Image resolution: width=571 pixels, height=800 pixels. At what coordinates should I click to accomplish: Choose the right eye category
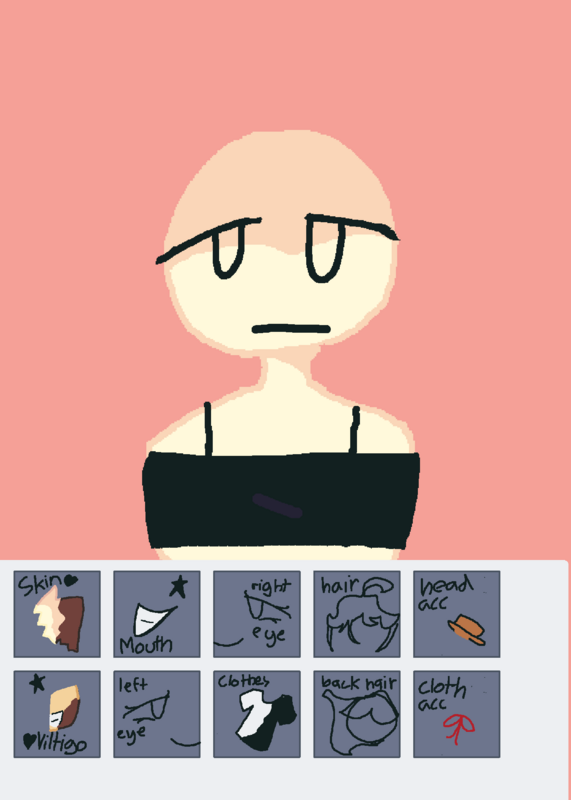point(257,614)
